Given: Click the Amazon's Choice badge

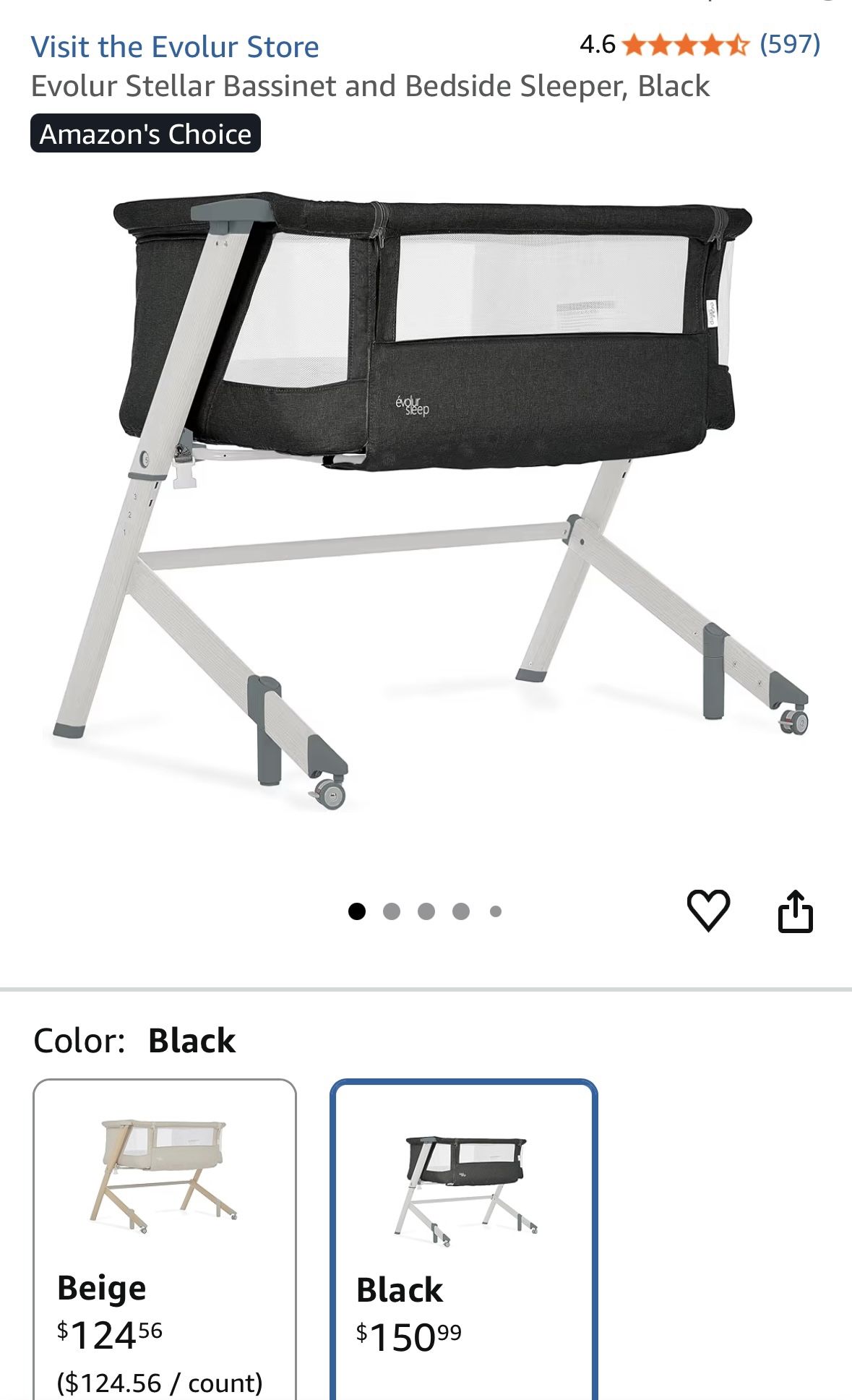Looking at the screenshot, I should pos(146,133).
